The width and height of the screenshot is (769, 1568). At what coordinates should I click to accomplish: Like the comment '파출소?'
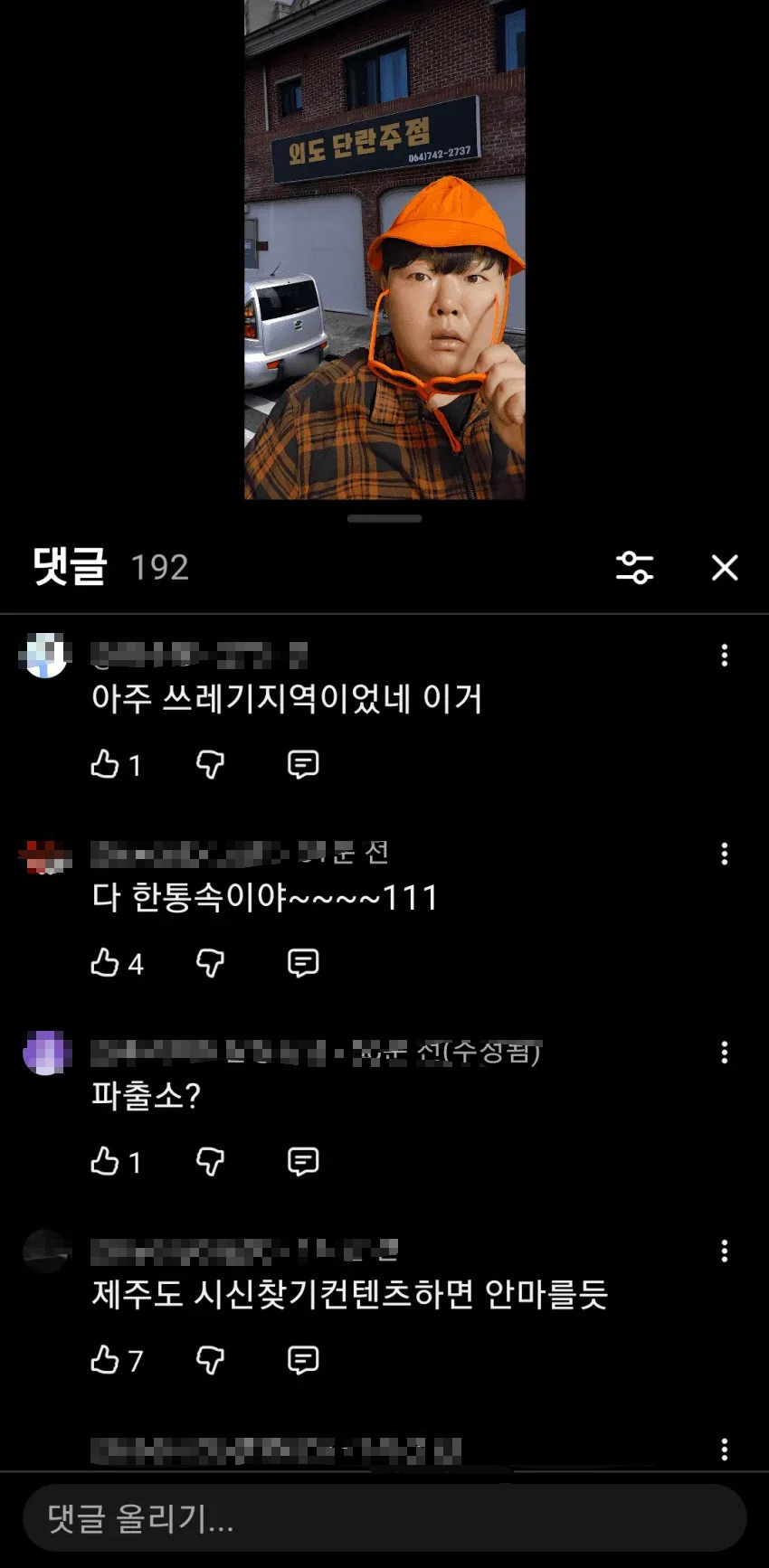(x=105, y=1161)
